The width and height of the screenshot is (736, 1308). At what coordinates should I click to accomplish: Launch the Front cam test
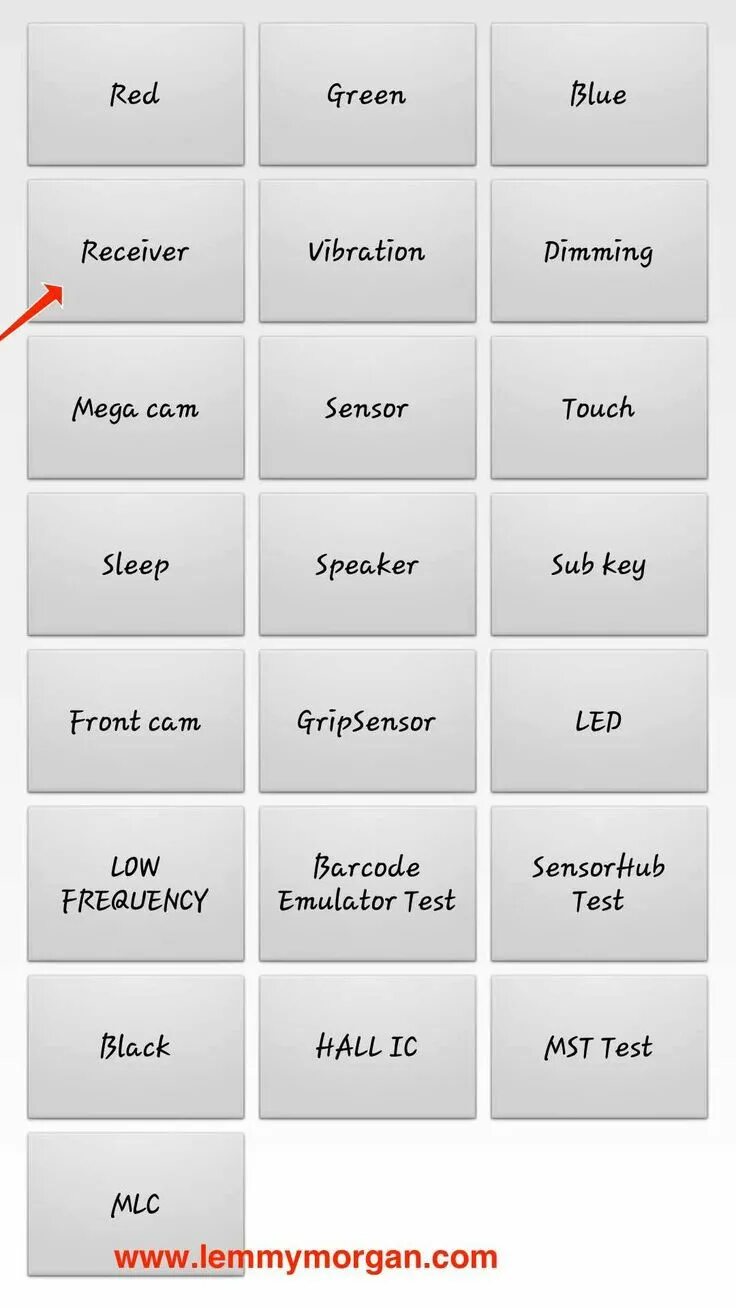pos(135,721)
